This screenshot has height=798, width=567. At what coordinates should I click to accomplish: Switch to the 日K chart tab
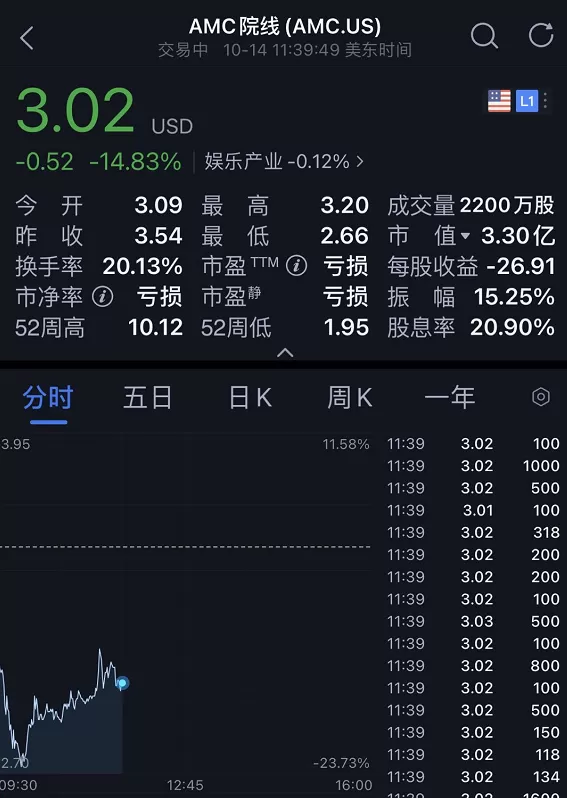point(250,397)
